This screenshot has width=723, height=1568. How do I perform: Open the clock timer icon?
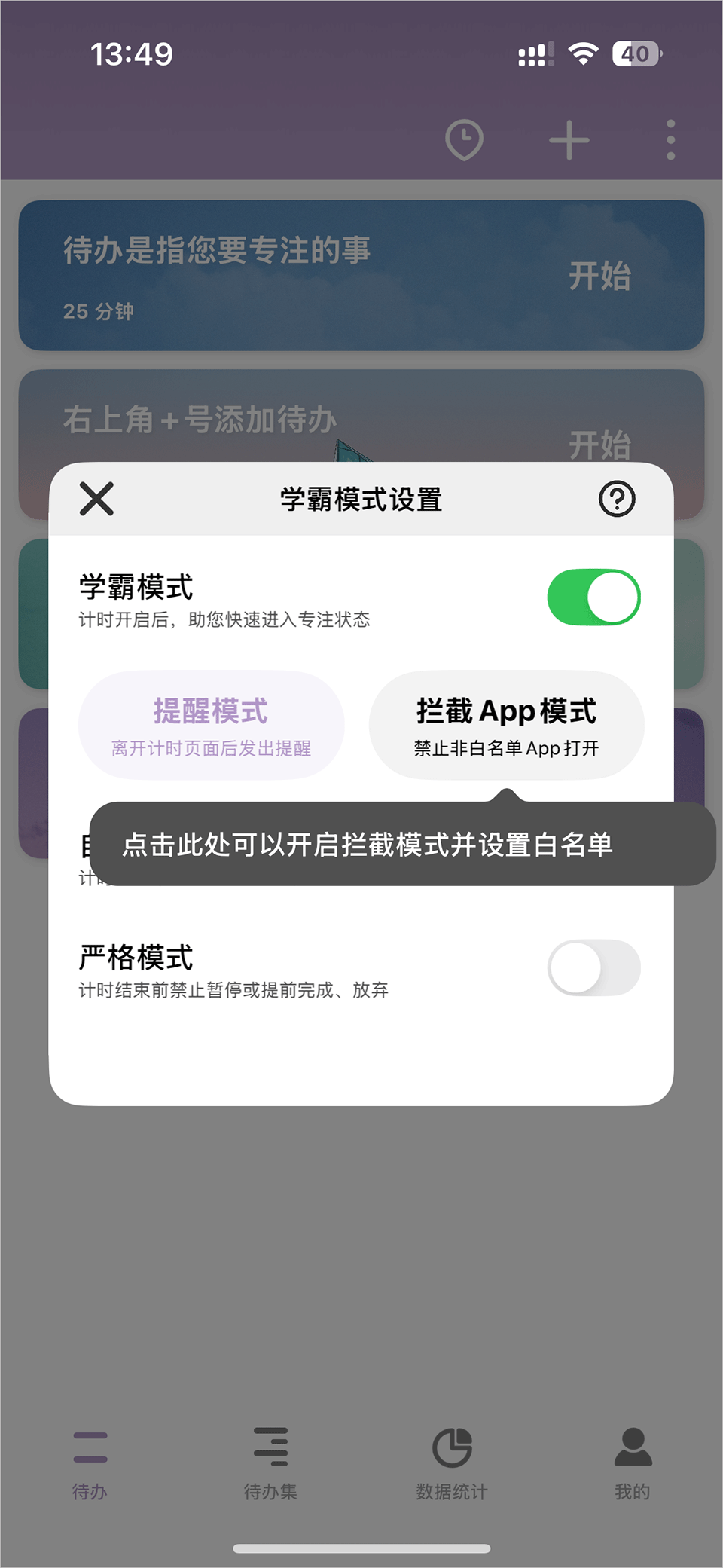[x=464, y=140]
